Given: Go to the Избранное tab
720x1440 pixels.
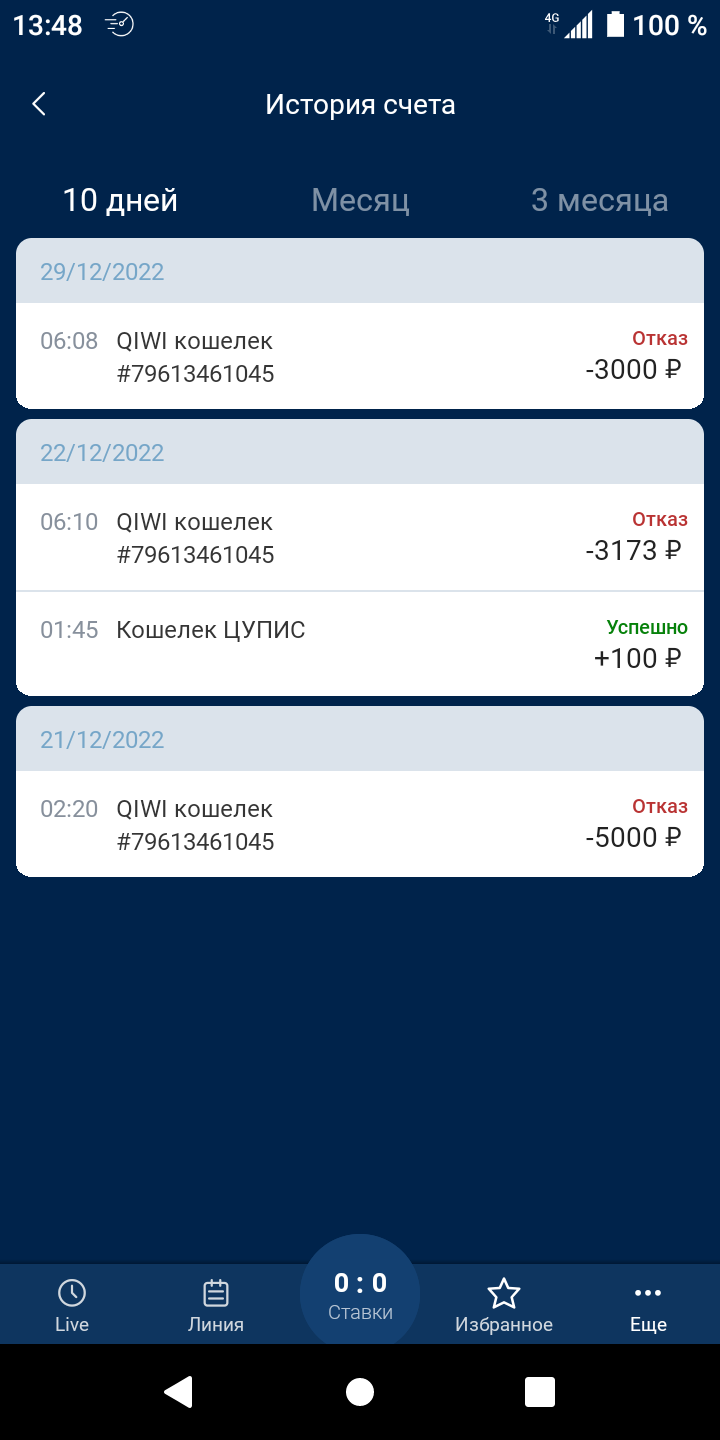Looking at the screenshot, I should point(504,1305).
